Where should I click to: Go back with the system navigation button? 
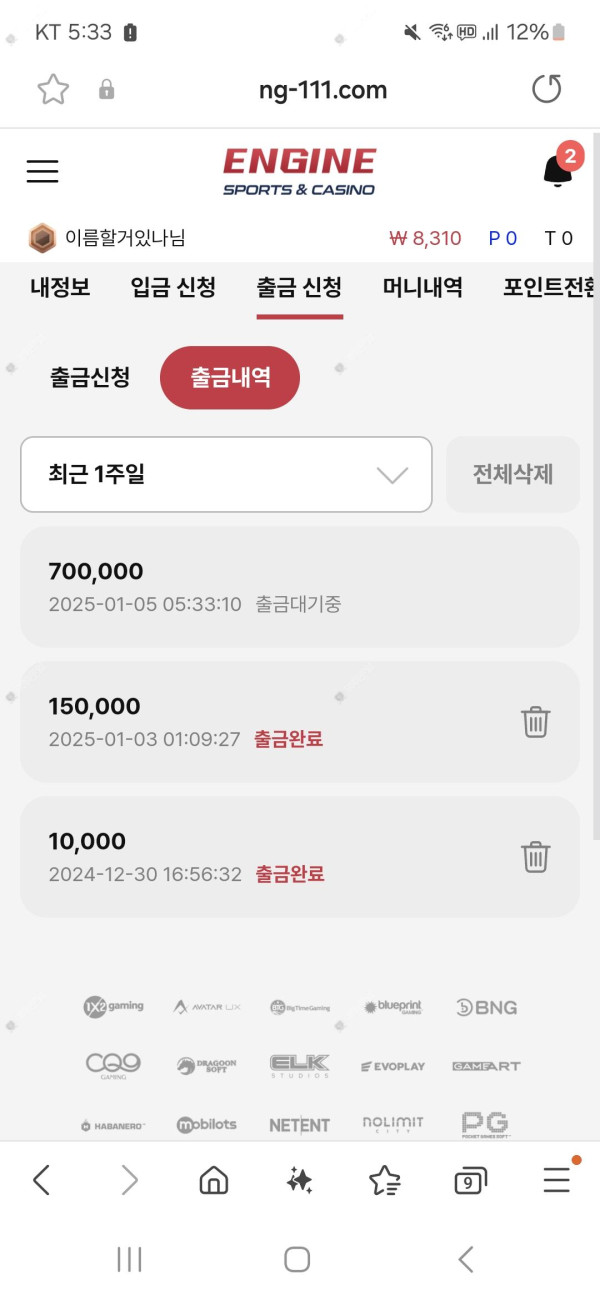click(465, 1259)
